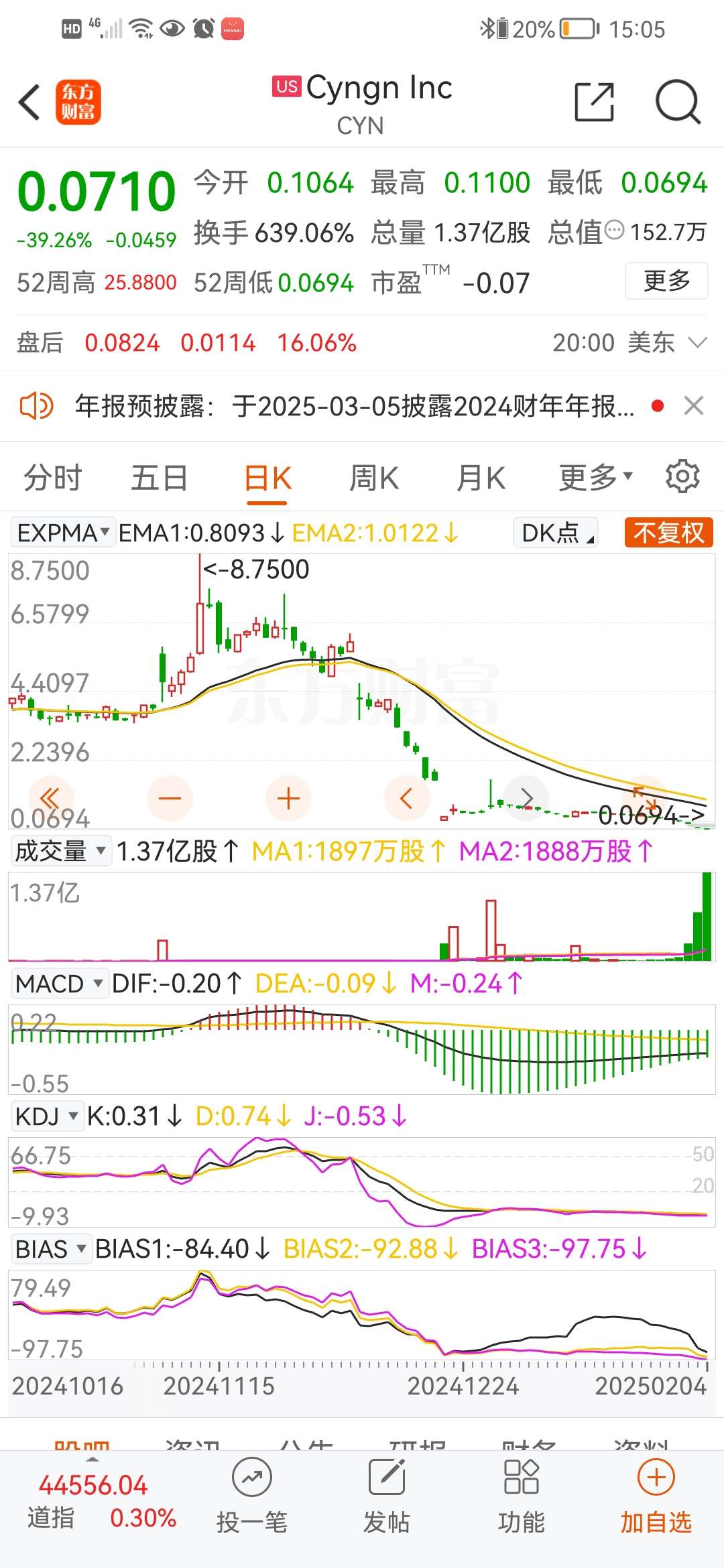Expand the 盘后 after-hours row chevron
Screen dimensions: 724x1568
[698, 343]
